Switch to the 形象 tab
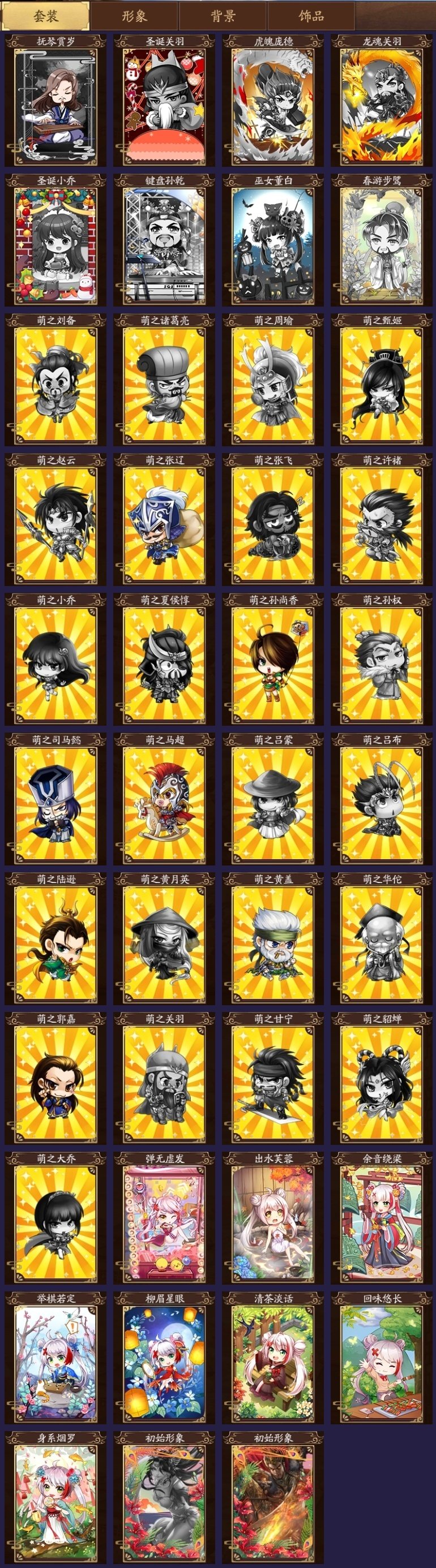This screenshot has height=1568, width=436. 134,16
